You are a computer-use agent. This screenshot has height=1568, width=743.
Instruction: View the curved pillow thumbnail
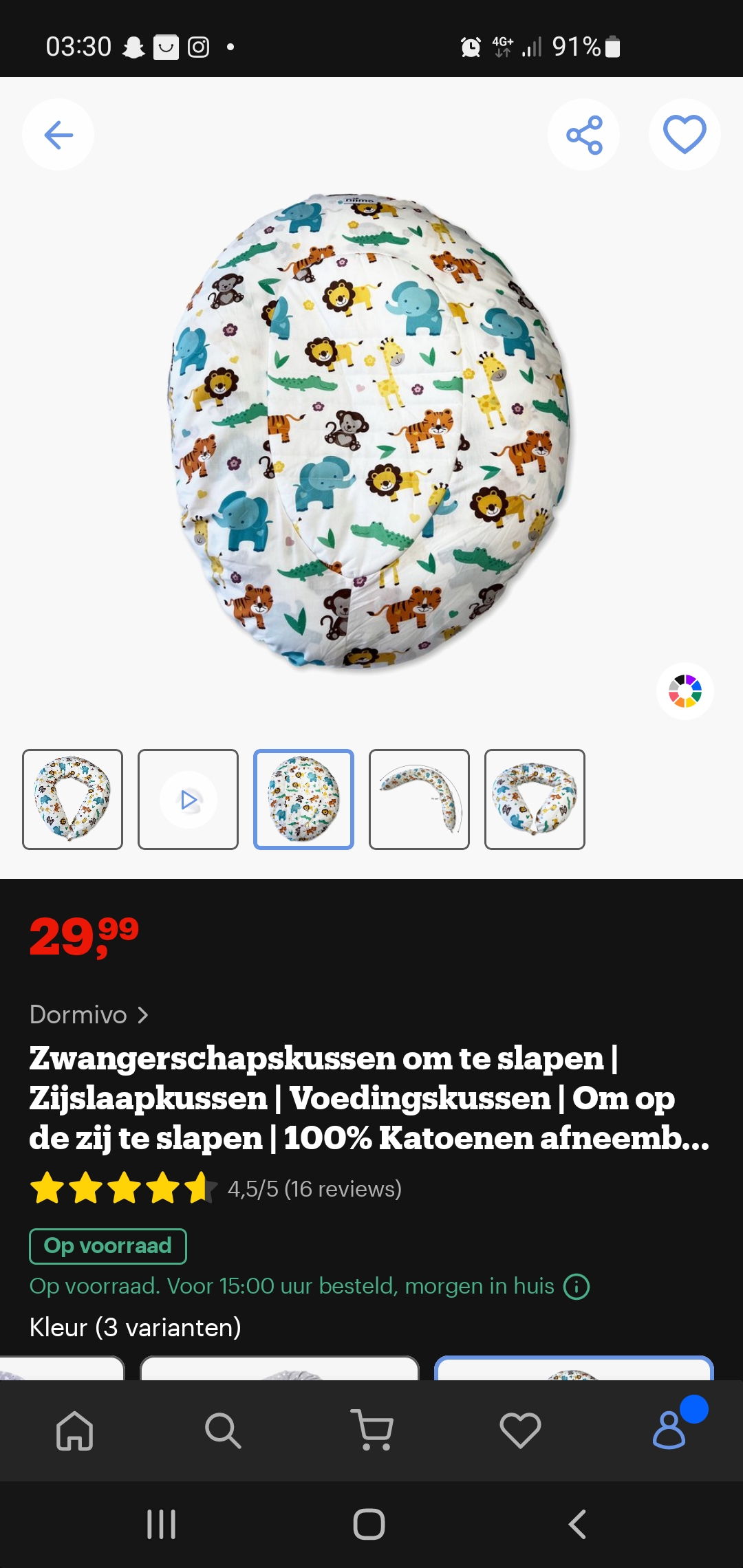[x=420, y=799]
